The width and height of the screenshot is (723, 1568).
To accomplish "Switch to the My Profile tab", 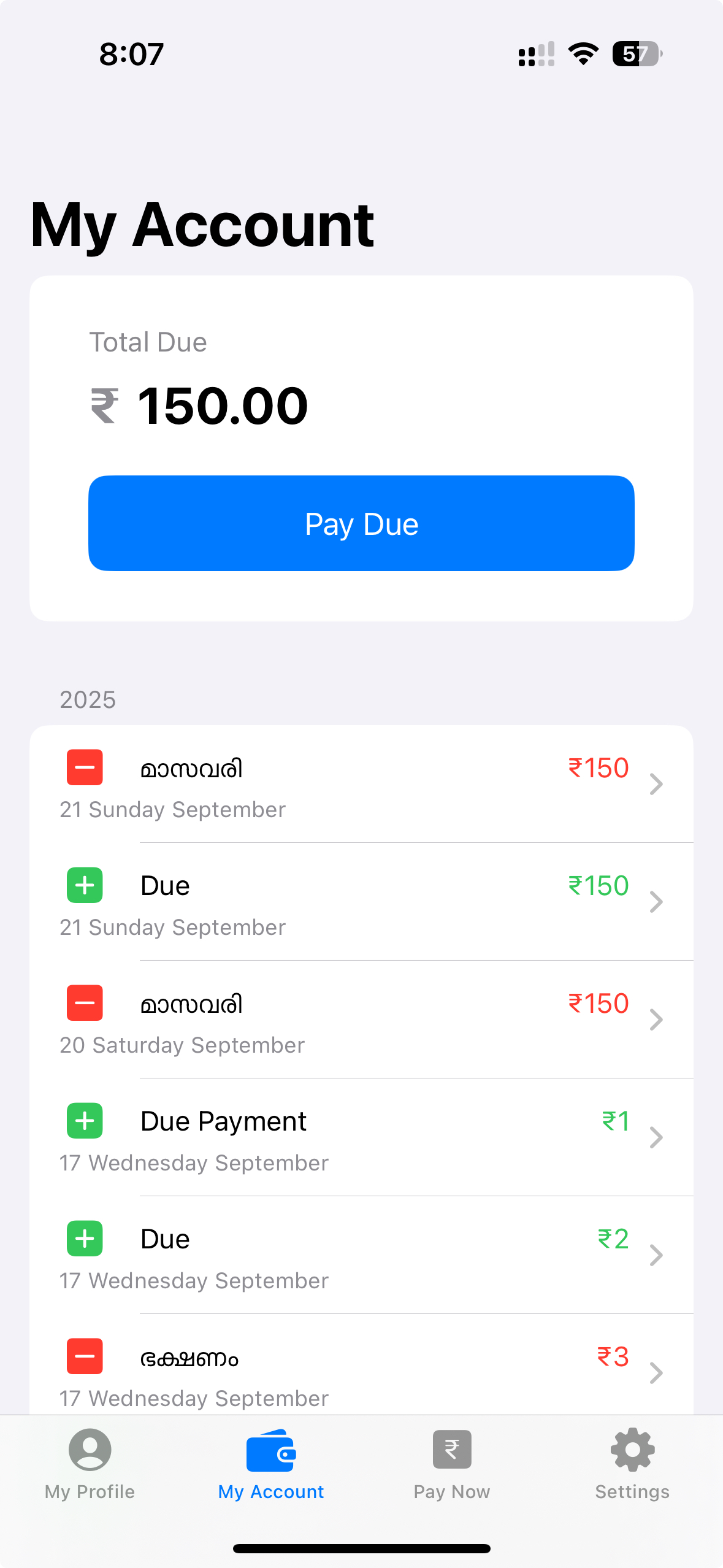I will (x=90, y=1464).
